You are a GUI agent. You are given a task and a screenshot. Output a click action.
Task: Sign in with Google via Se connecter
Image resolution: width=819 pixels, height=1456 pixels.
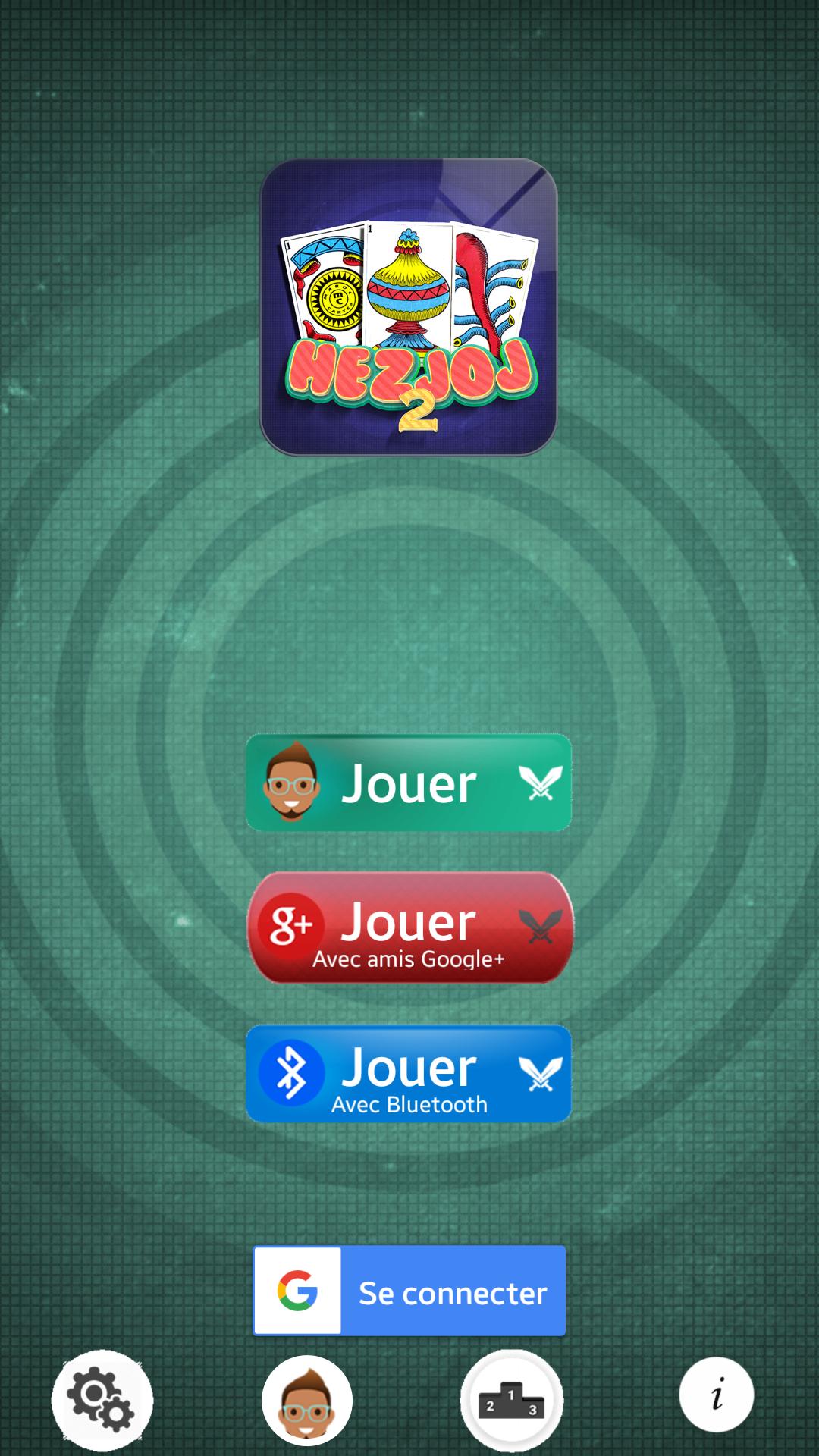pos(409,1291)
